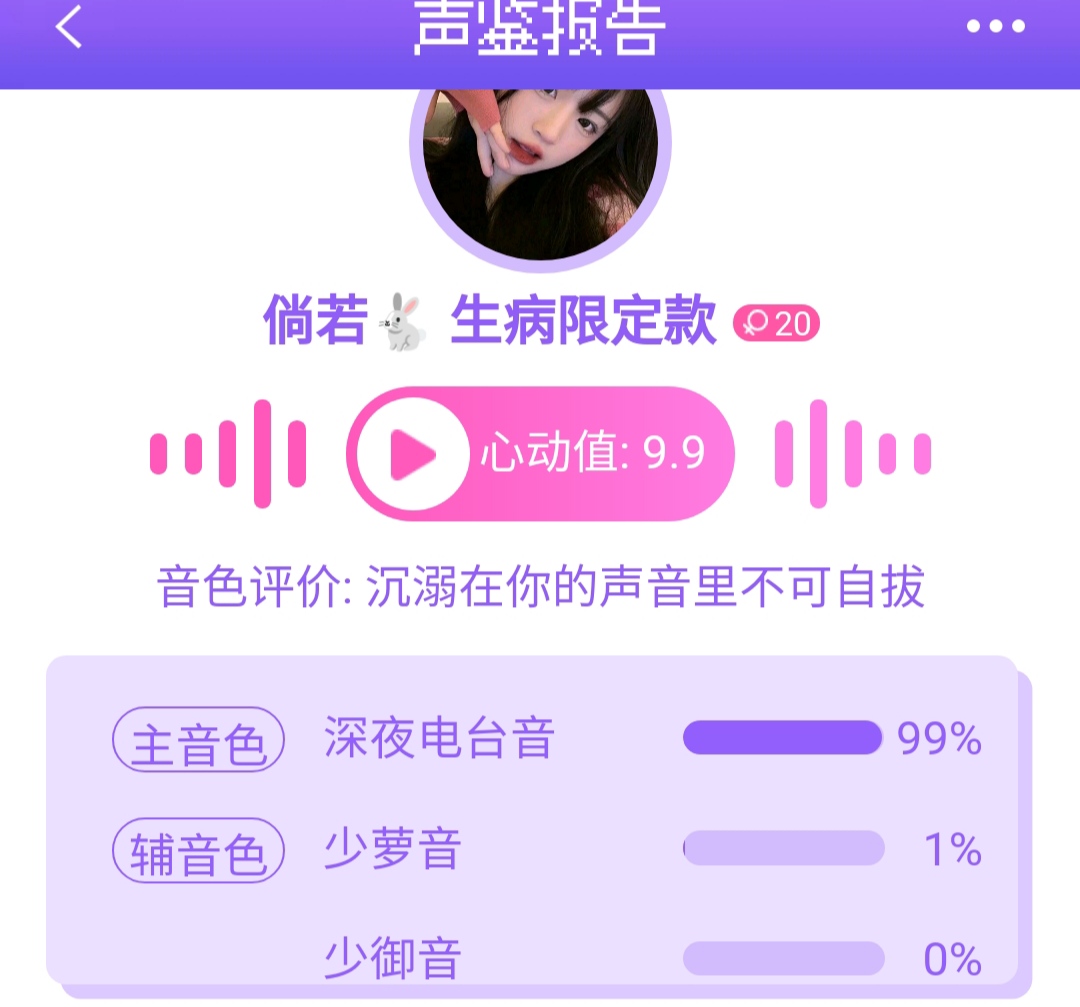Open the three-dot overflow menu
The image size is (1080, 1007).
996,27
